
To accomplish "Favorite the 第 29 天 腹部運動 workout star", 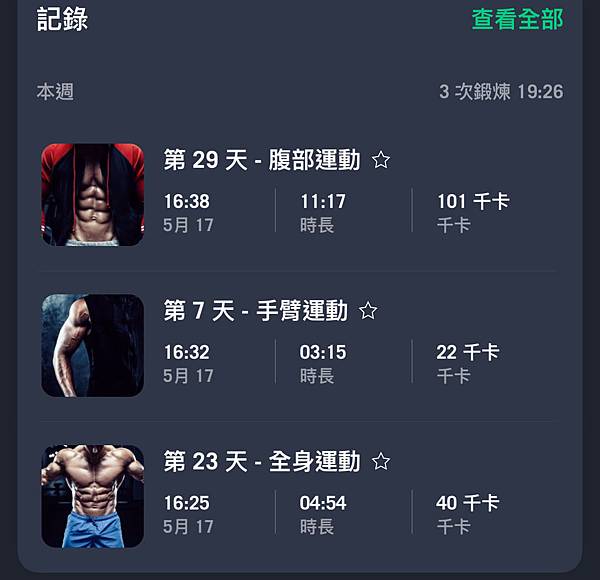I will pyautogui.click(x=381, y=160).
